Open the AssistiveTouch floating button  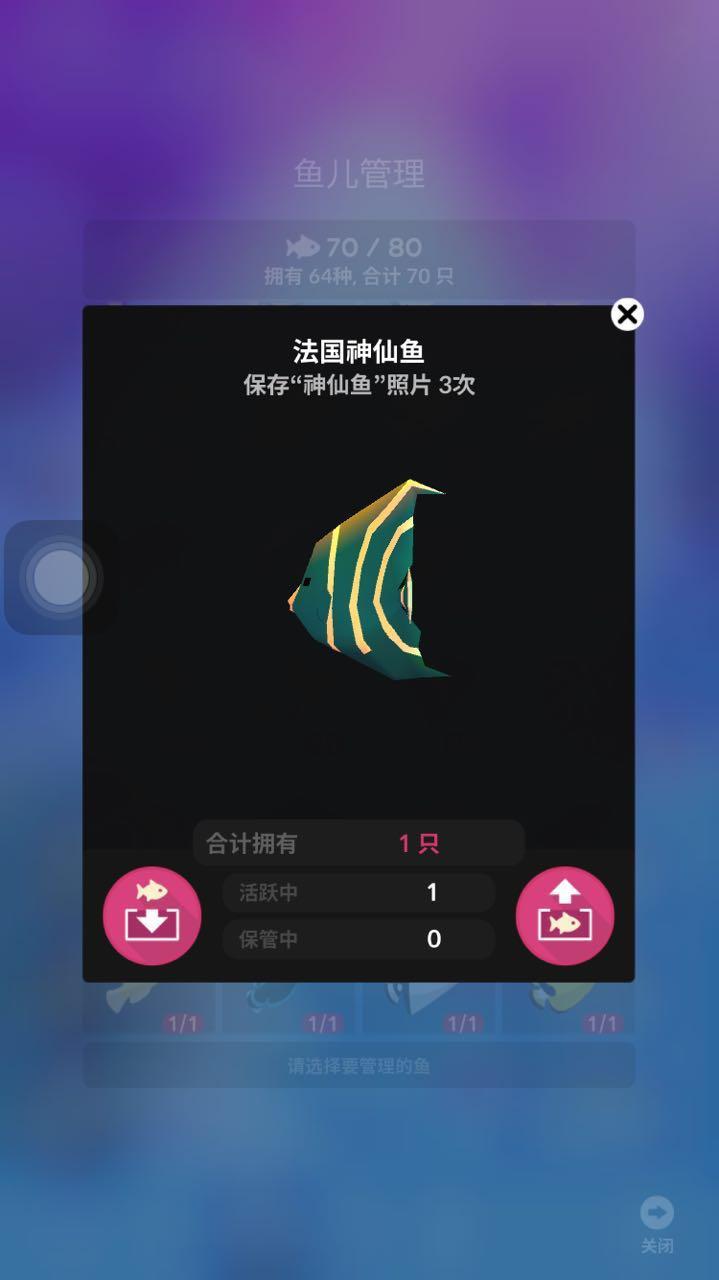click(61, 577)
